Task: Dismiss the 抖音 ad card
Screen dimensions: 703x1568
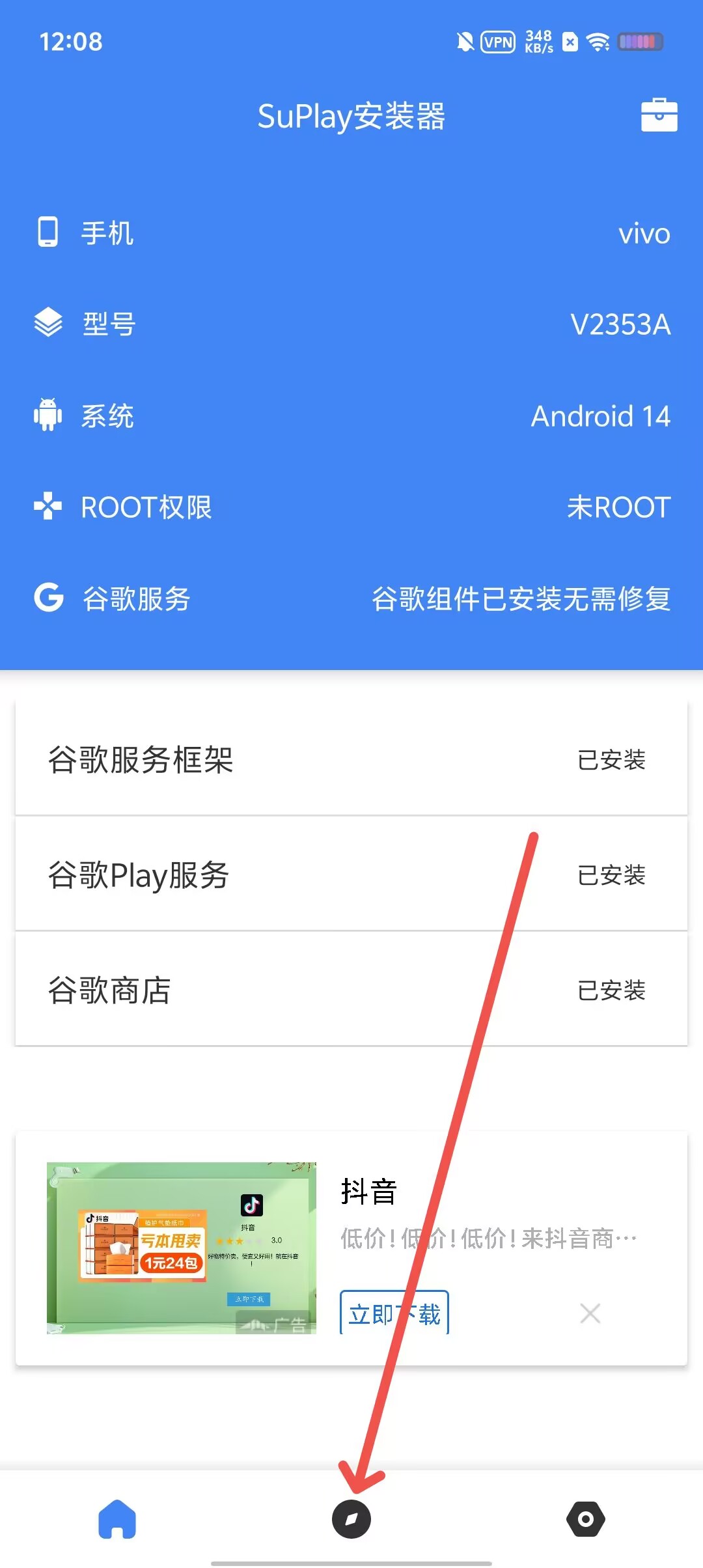Action: point(590,1313)
